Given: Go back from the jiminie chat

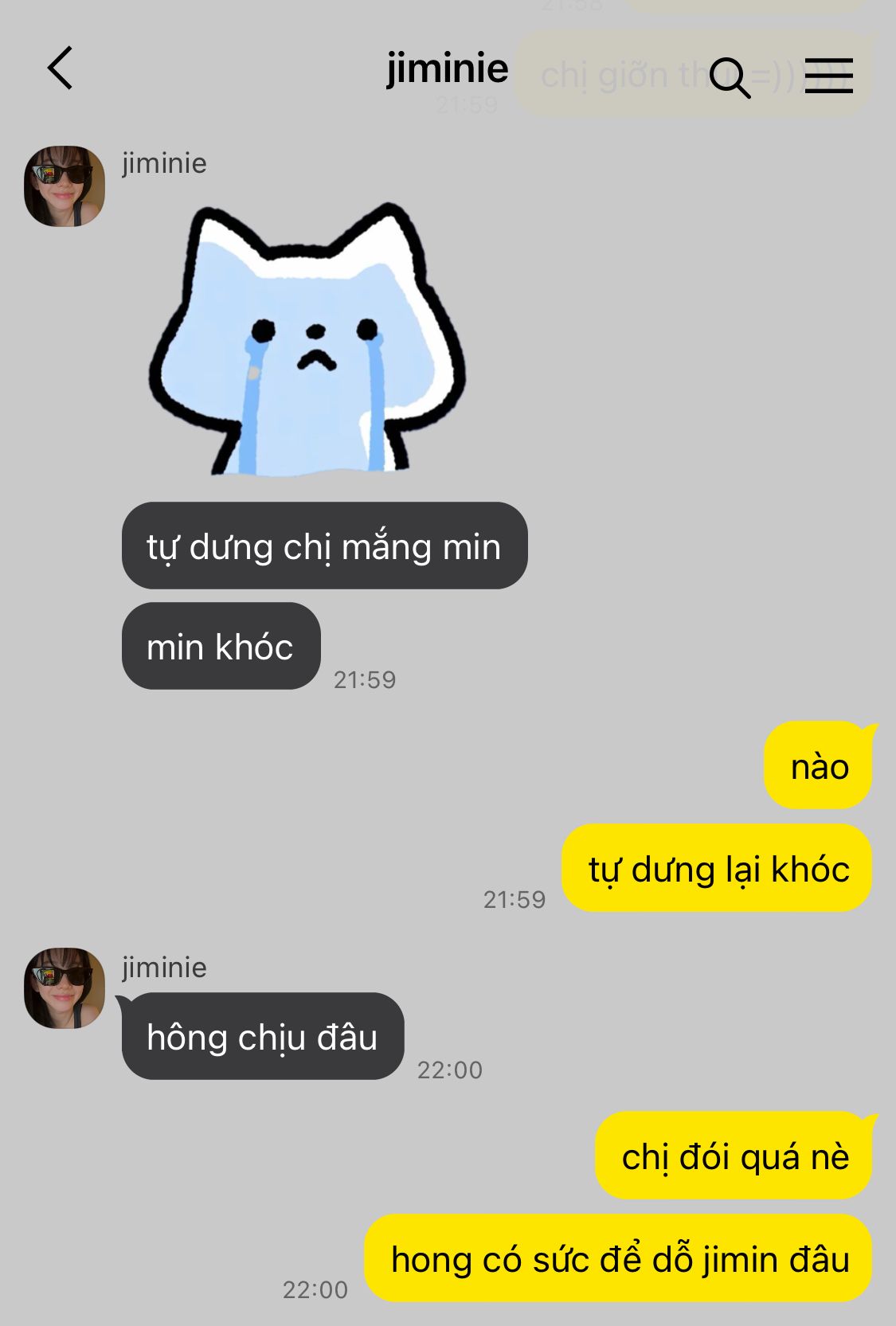Looking at the screenshot, I should click(61, 68).
